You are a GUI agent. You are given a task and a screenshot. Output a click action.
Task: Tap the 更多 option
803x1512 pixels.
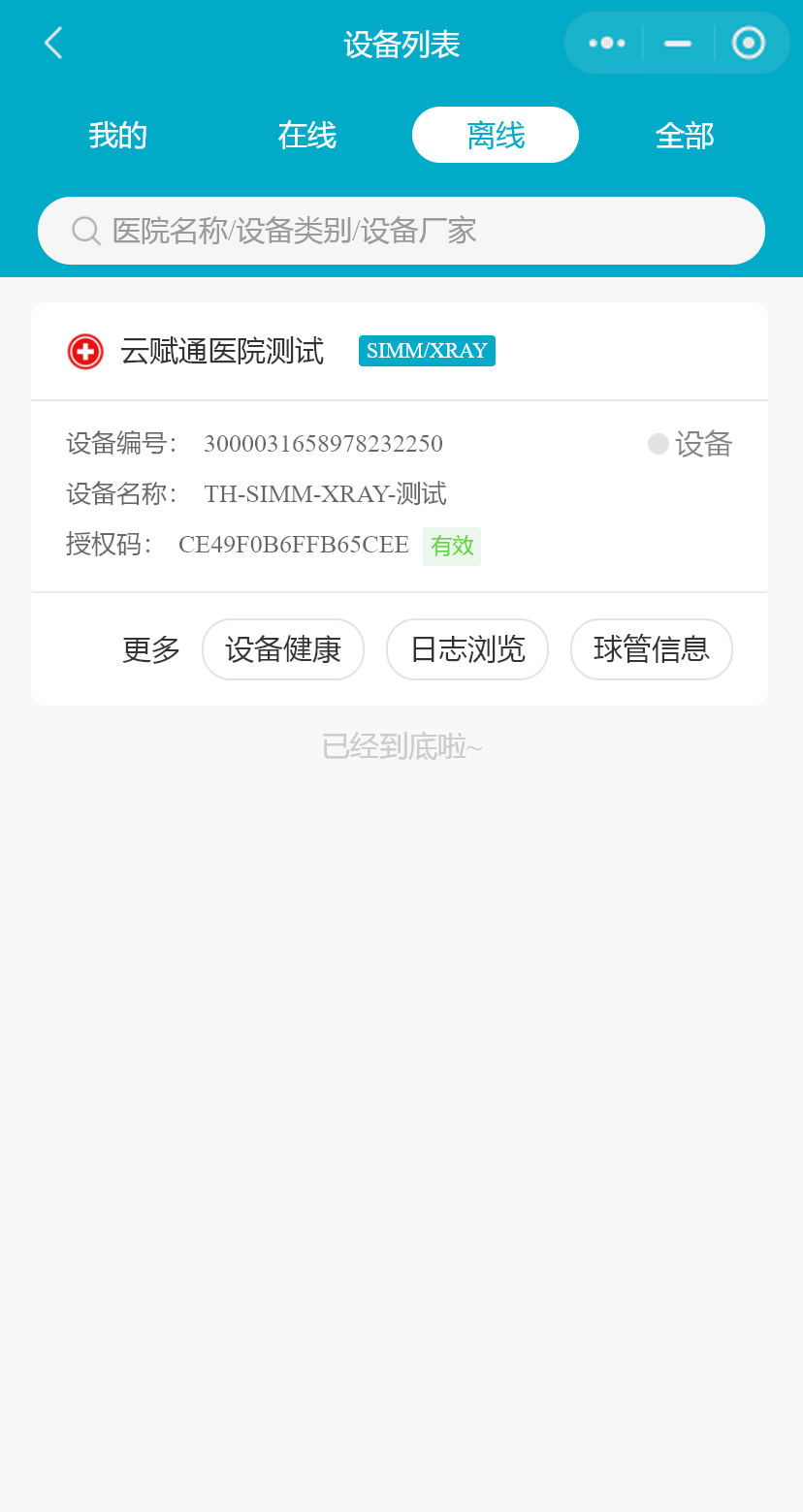151,649
